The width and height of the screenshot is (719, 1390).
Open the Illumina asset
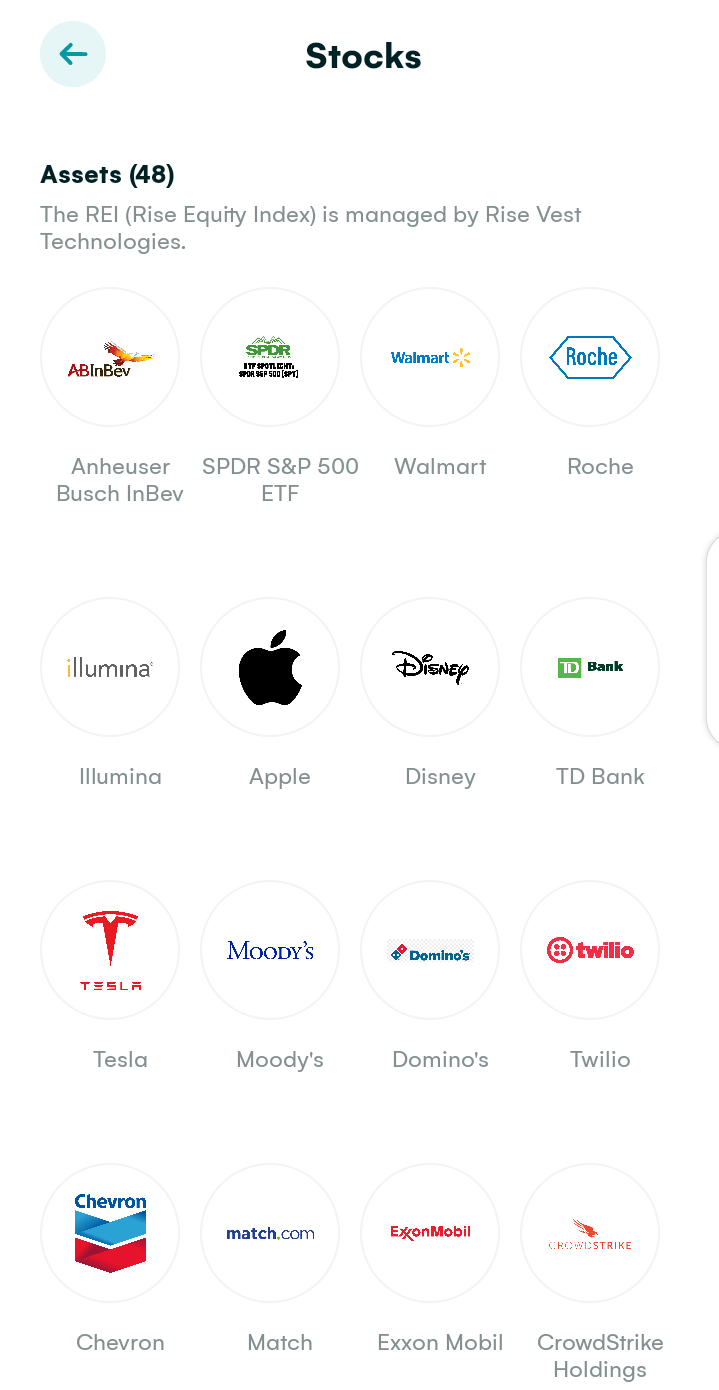pos(110,667)
